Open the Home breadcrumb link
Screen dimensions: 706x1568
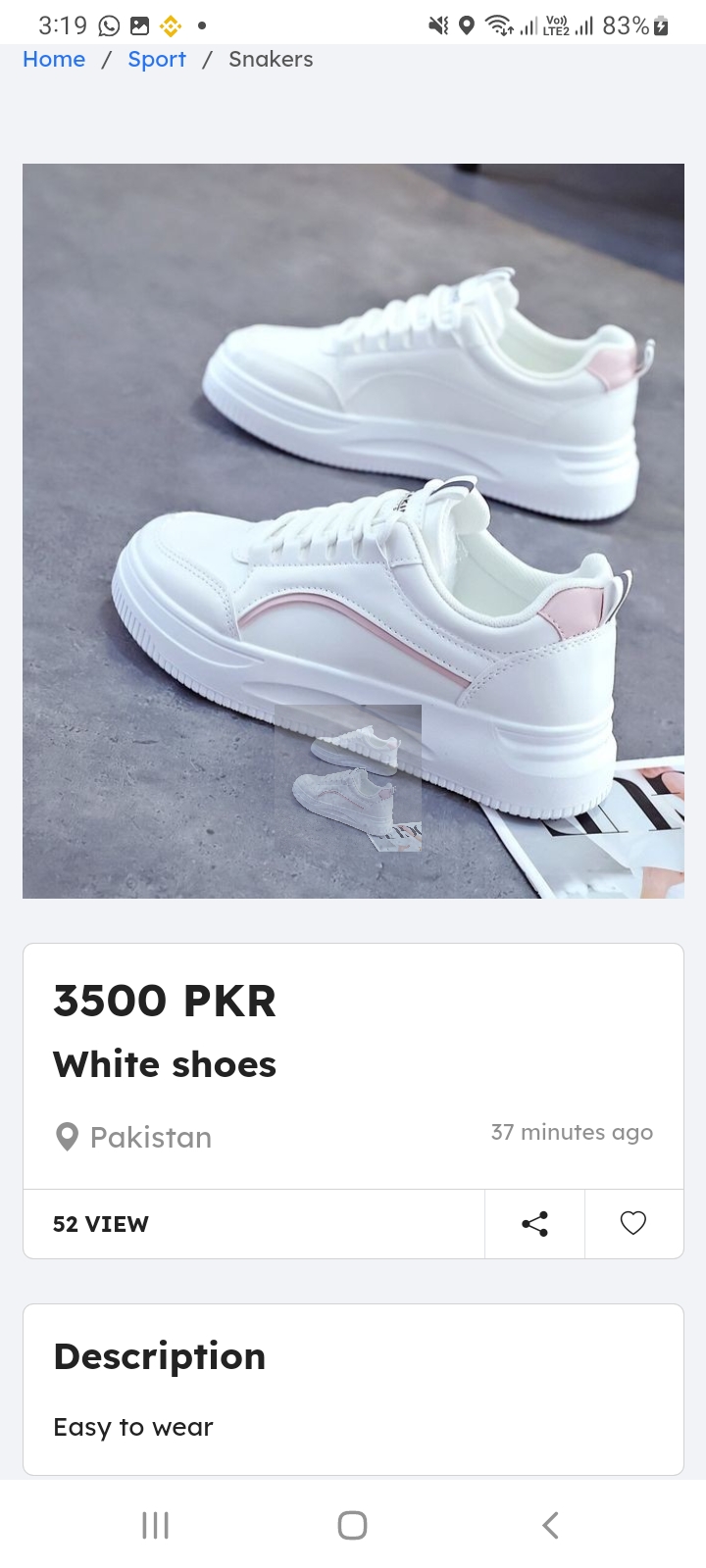tap(54, 60)
